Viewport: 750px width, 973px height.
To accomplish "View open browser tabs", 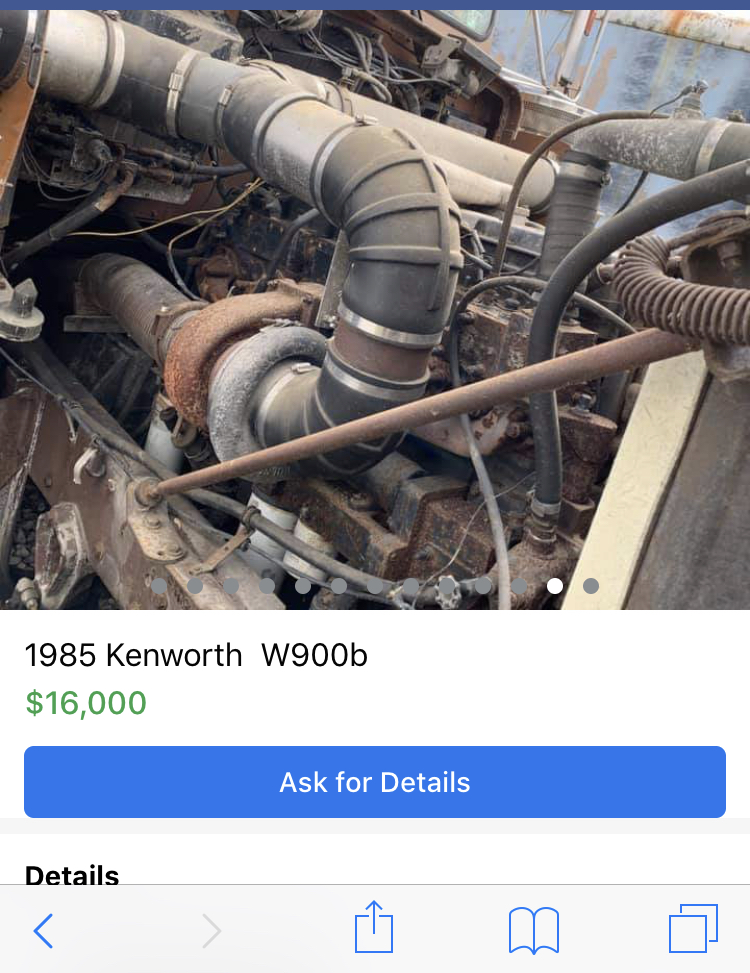I will point(692,928).
